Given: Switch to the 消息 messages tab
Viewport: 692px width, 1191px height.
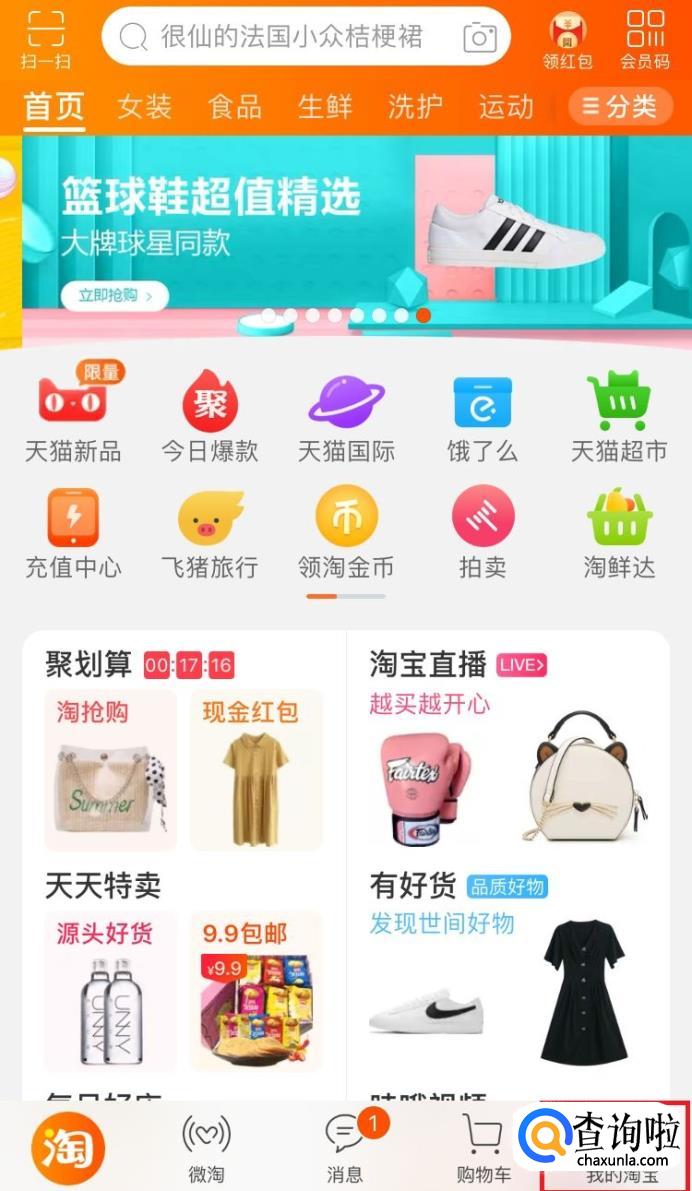Looking at the screenshot, I should tap(345, 1148).
